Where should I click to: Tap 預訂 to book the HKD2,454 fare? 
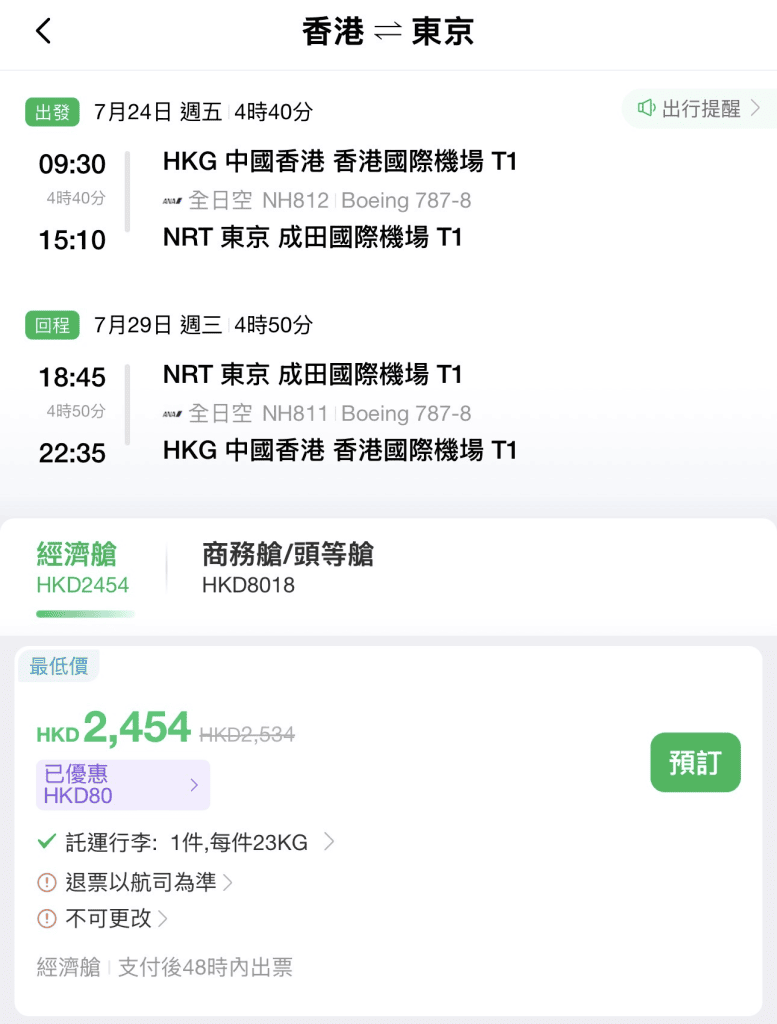pos(695,762)
